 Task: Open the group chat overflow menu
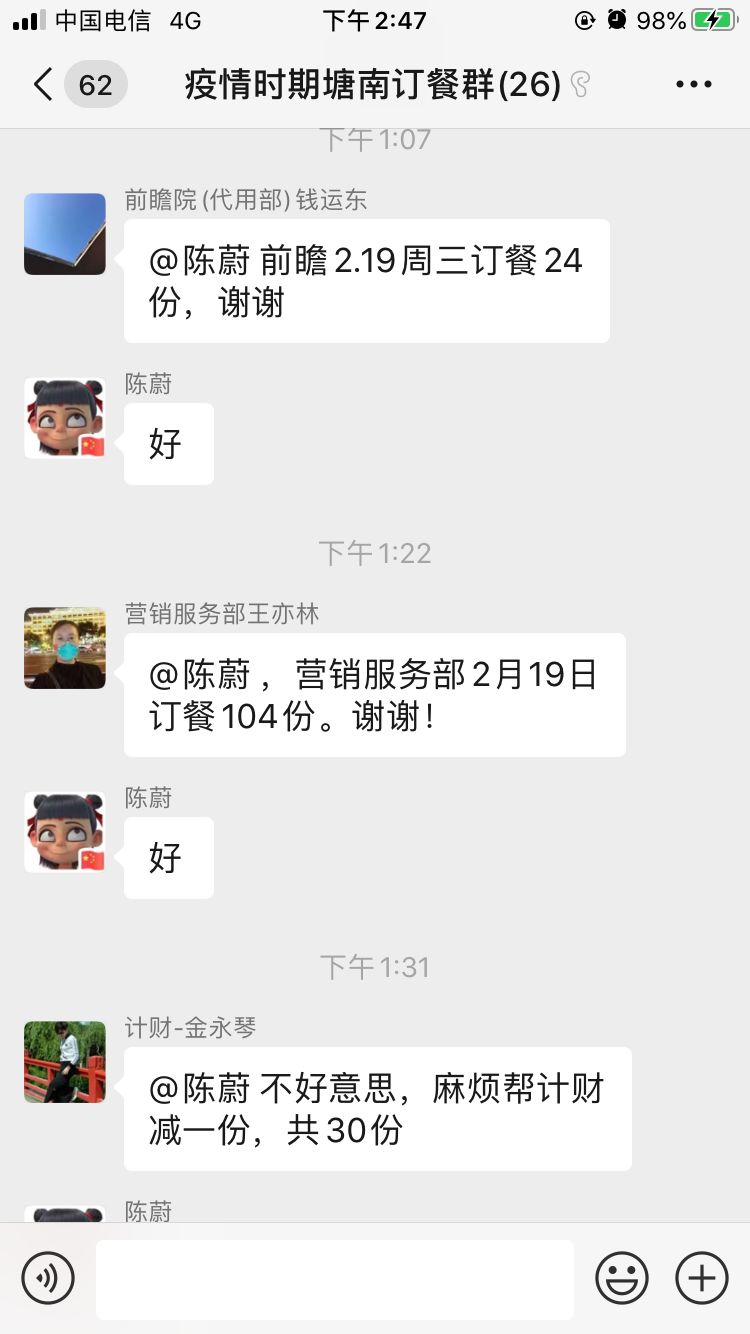coord(693,85)
